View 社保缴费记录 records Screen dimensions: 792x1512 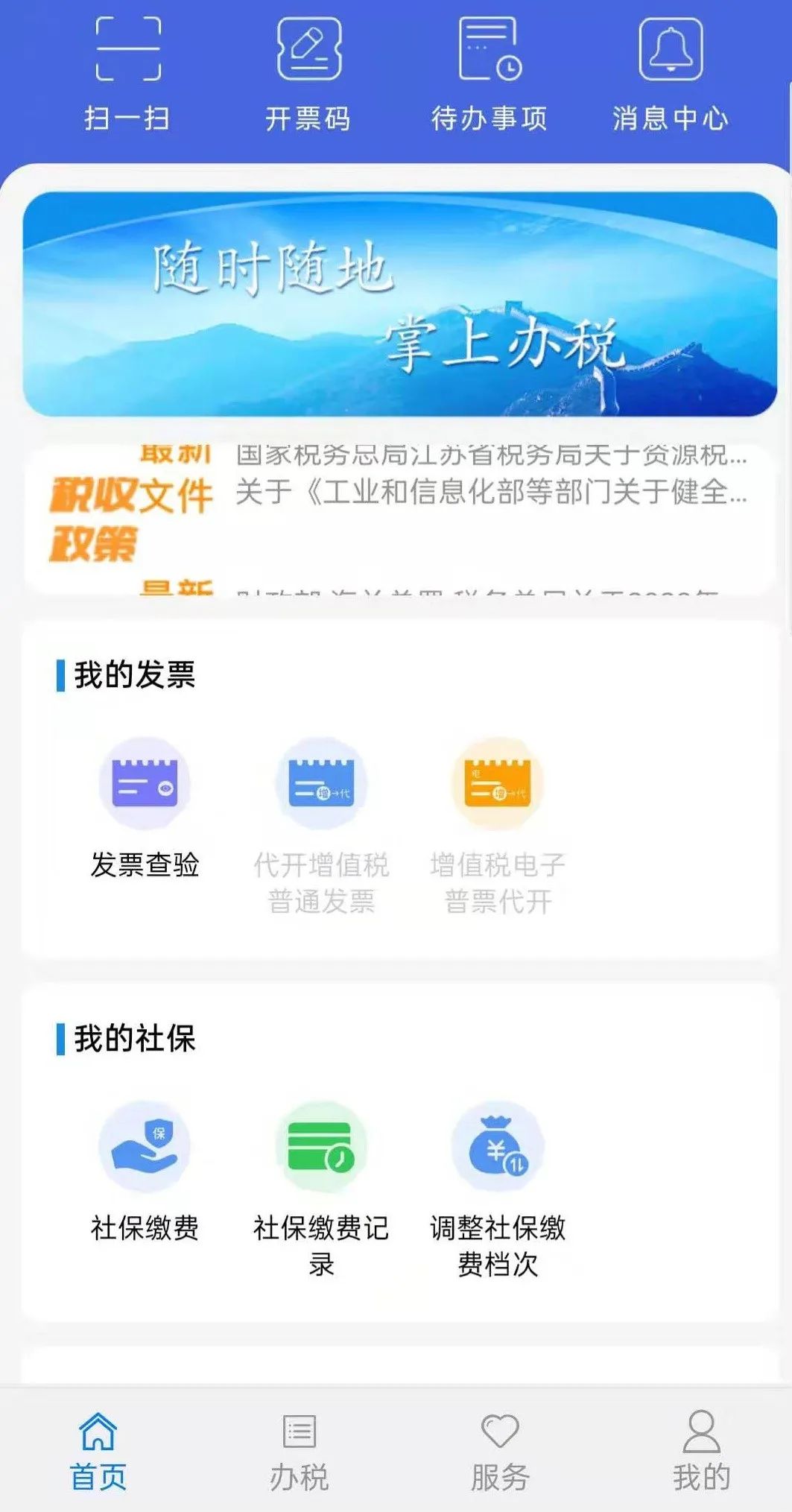tap(321, 1190)
